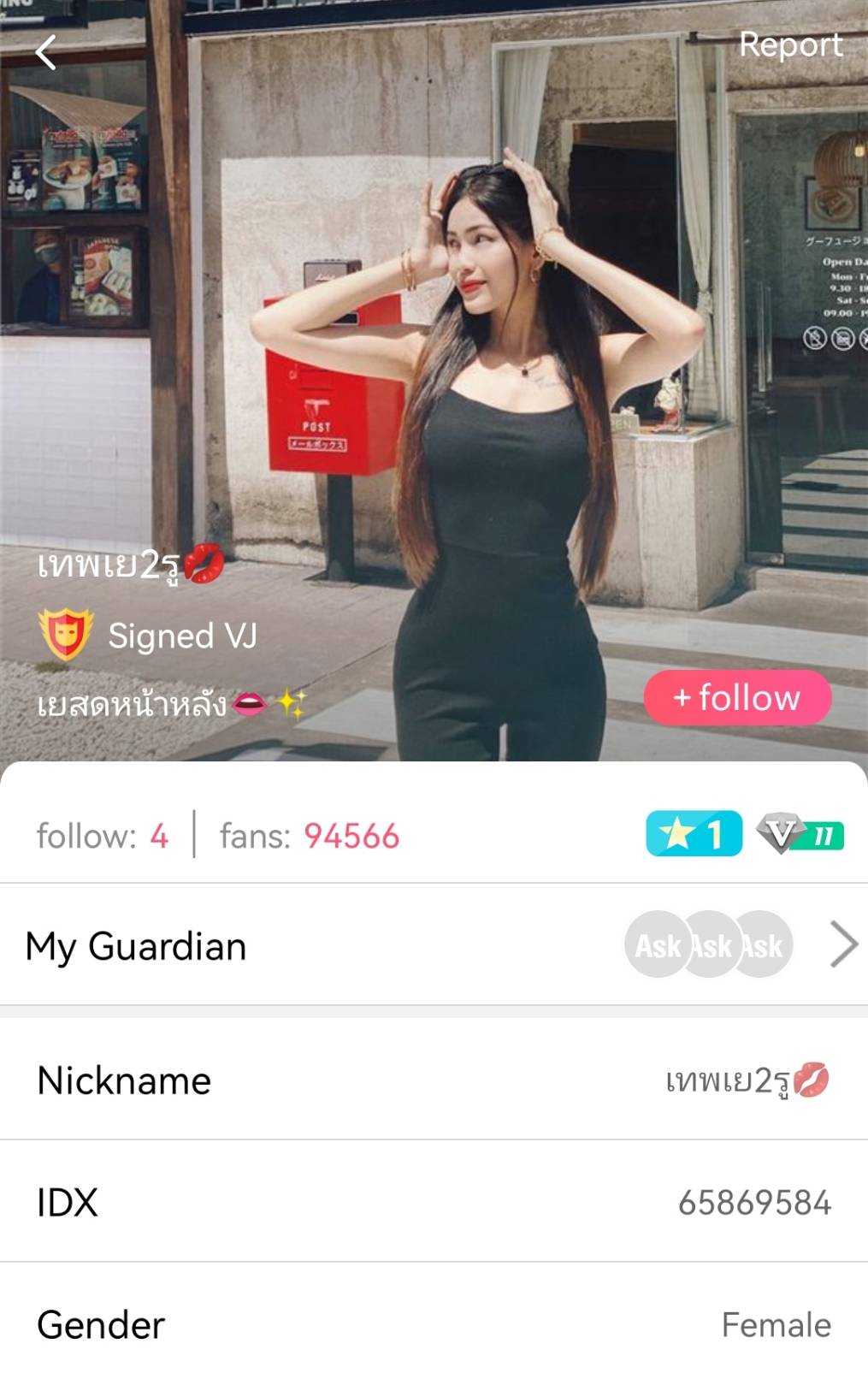Open the VIP 11 diamond badge
Viewport: 868px width, 1379px height.
pos(801,834)
